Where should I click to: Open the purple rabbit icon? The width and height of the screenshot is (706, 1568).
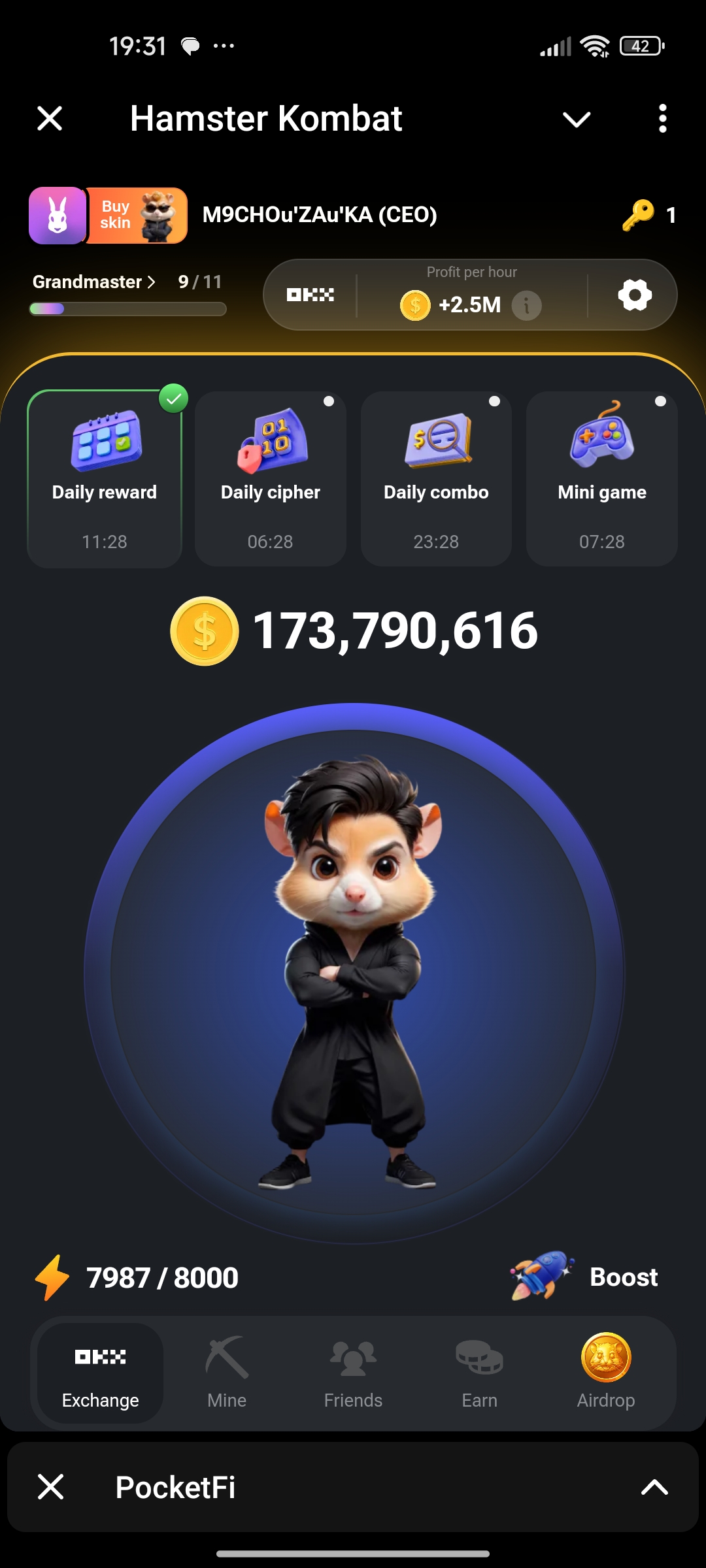tap(58, 216)
